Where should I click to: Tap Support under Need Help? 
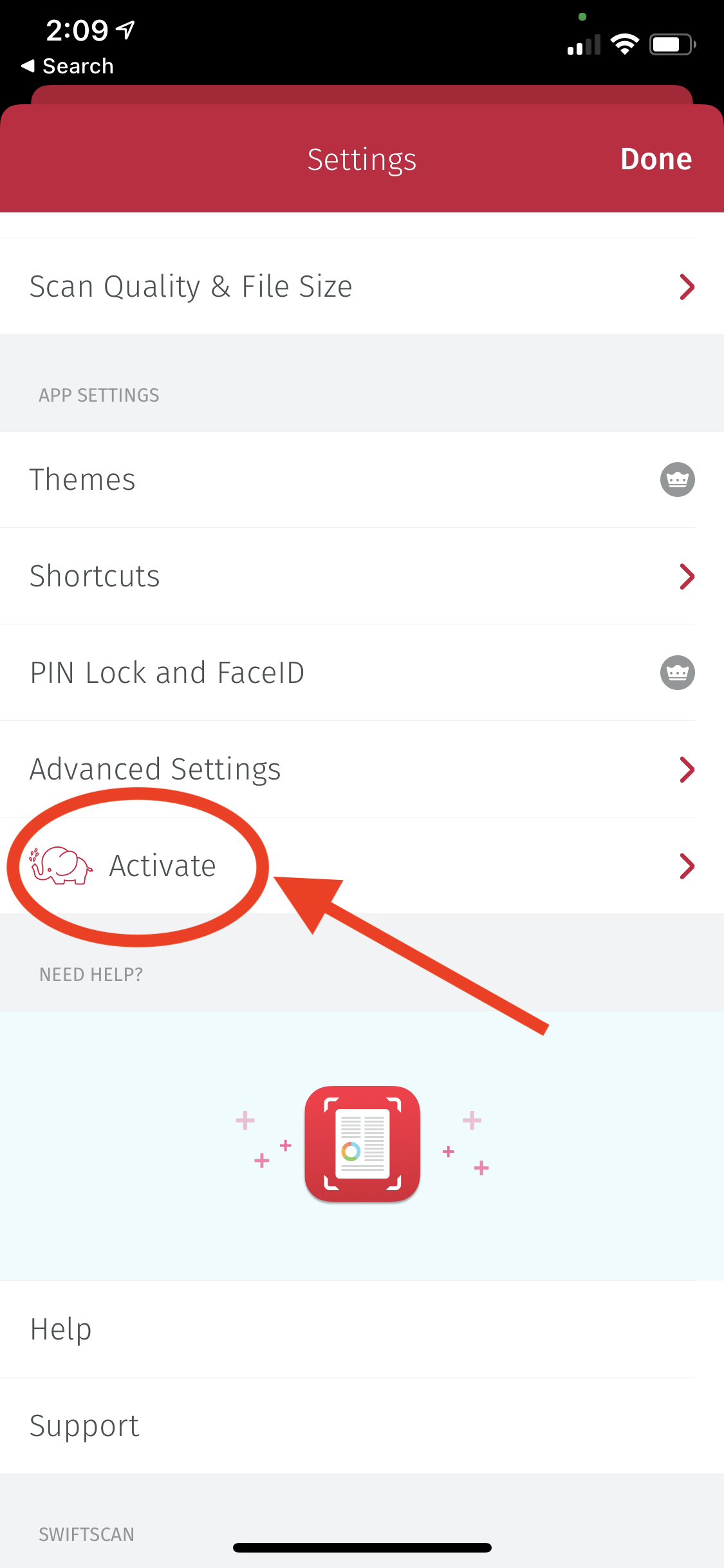click(x=84, y=1425)
